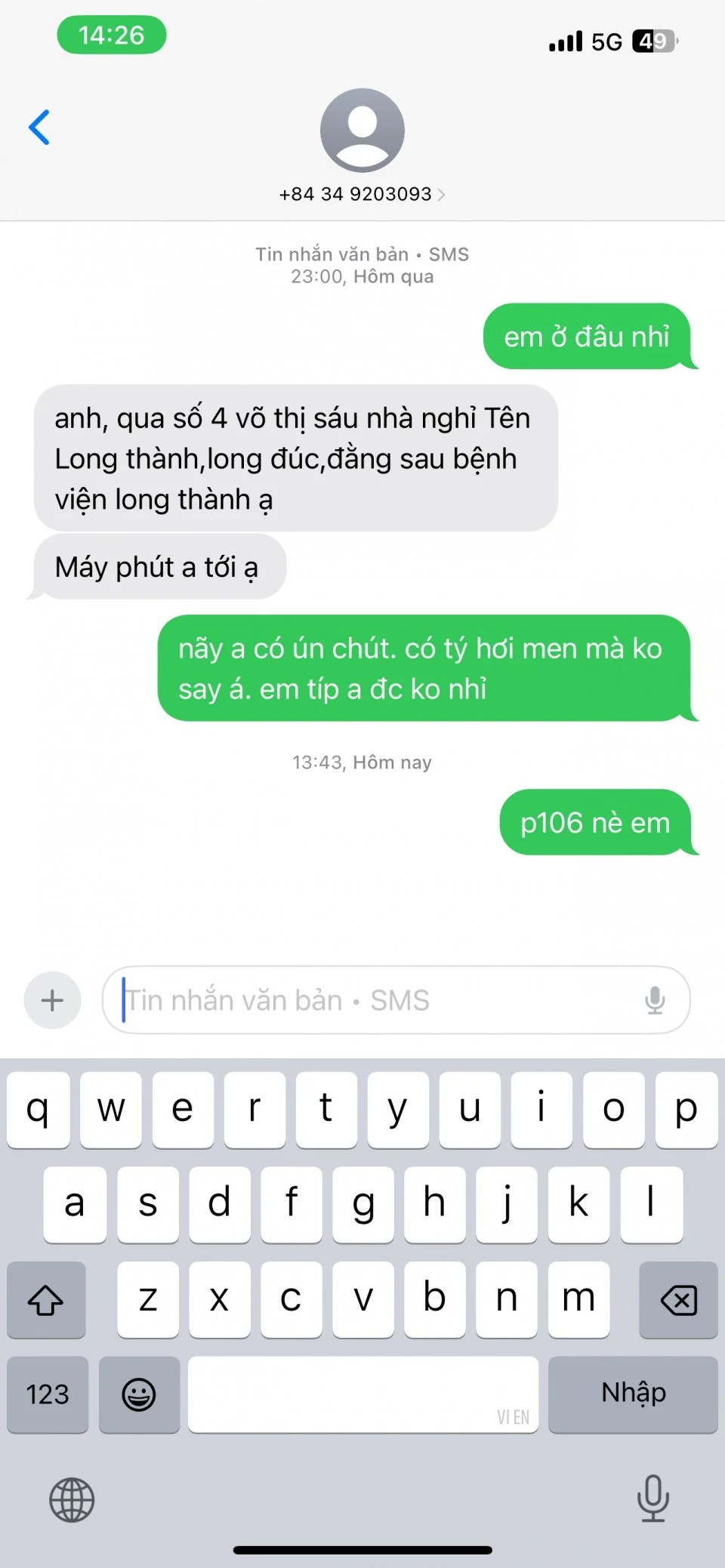Switch keyboard to the 123 numbers layout
Viewport: 725px width, 1568px height.
click(x=48, y=1394)
